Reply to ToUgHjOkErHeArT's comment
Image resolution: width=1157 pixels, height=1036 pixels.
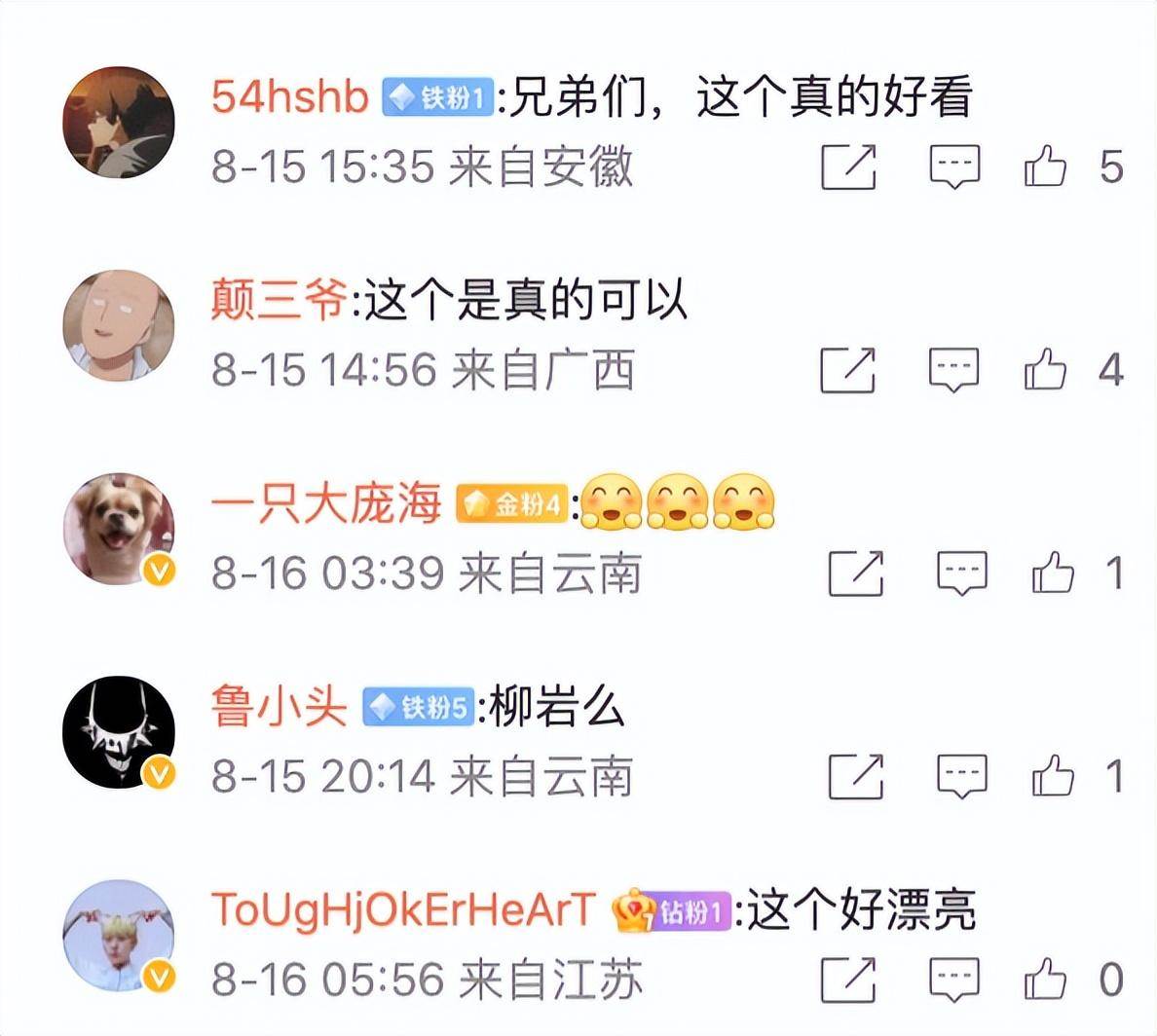pyautogui.click(x=953, y=979)
